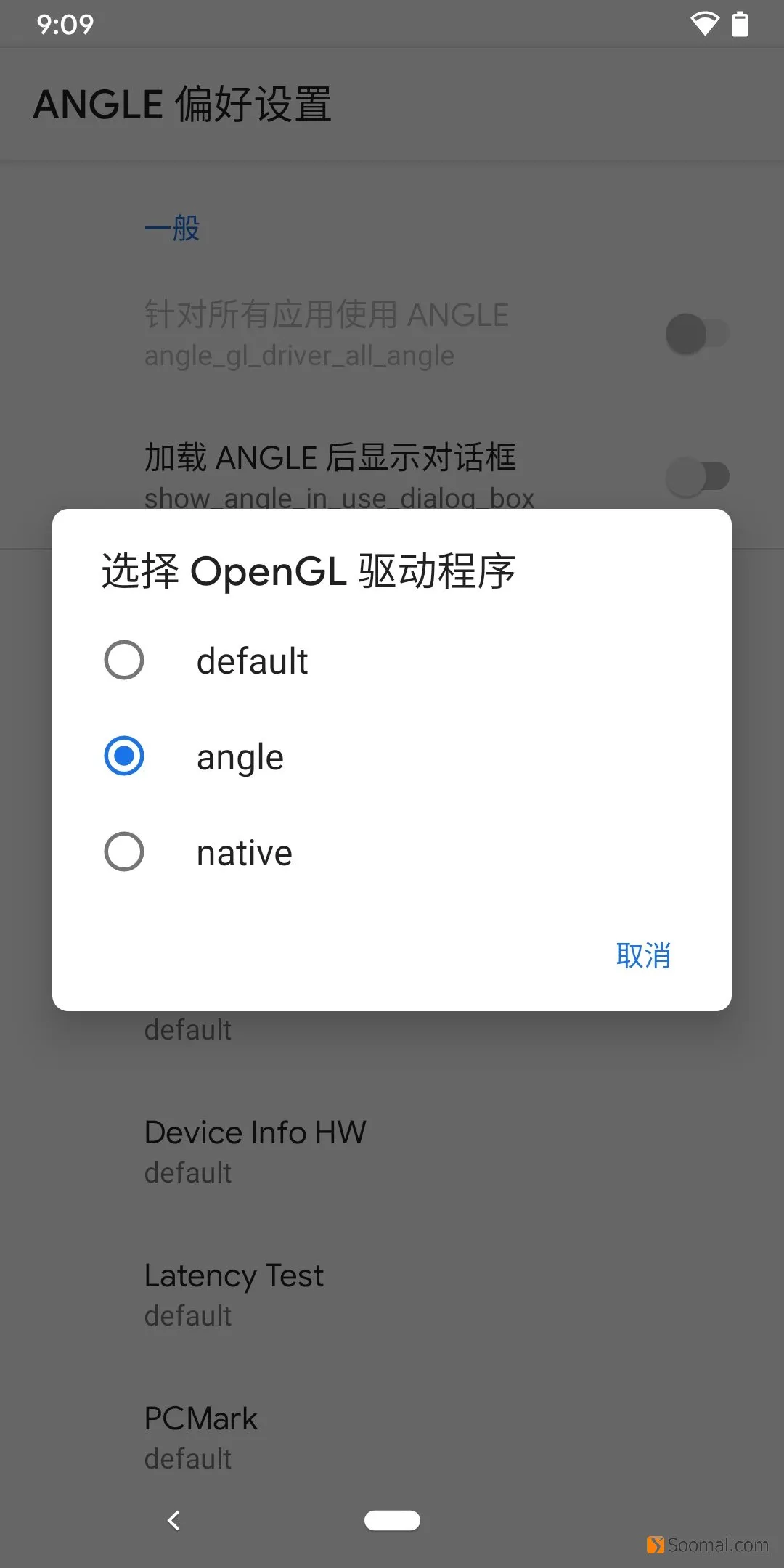This screenshot has height=1568, width=784.
Task: Choose the angle radio option
Action: pos(124,756)
